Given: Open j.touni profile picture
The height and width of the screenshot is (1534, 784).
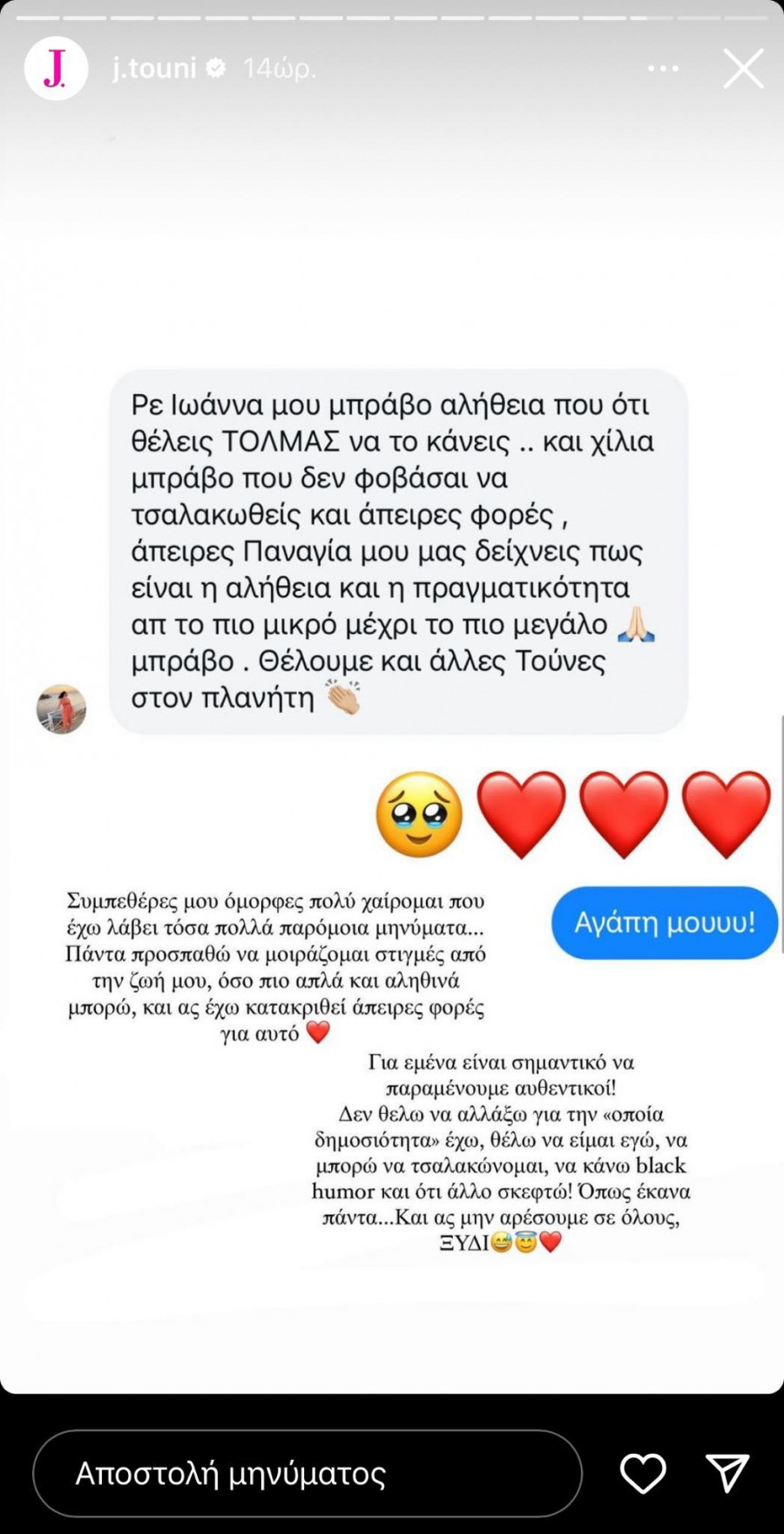Looking at the screenshot, I should 56,69.
